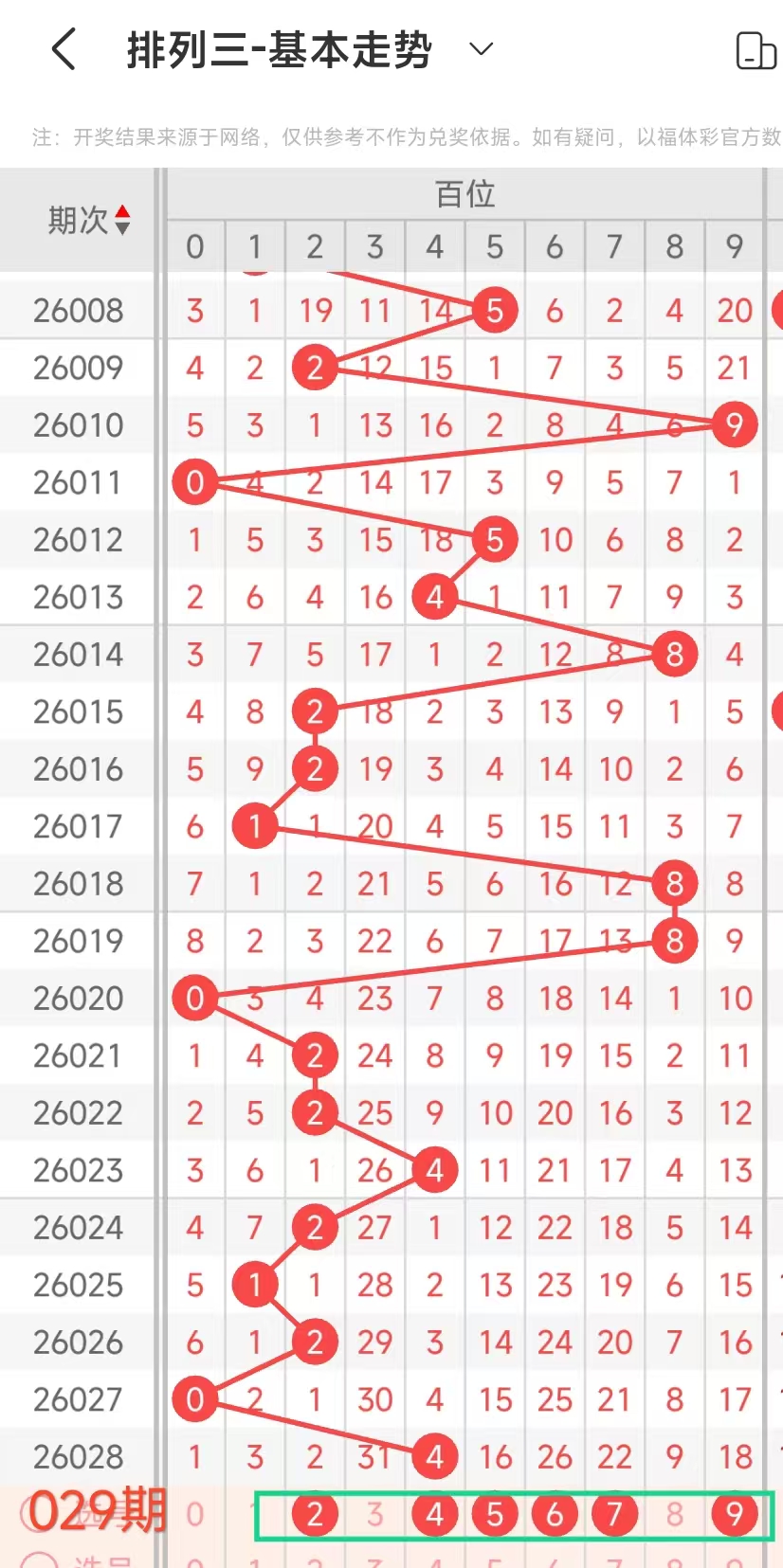Tap the screen orientation icon in the header
This screenshot has width=783, height=1568.
coord(756,50)
